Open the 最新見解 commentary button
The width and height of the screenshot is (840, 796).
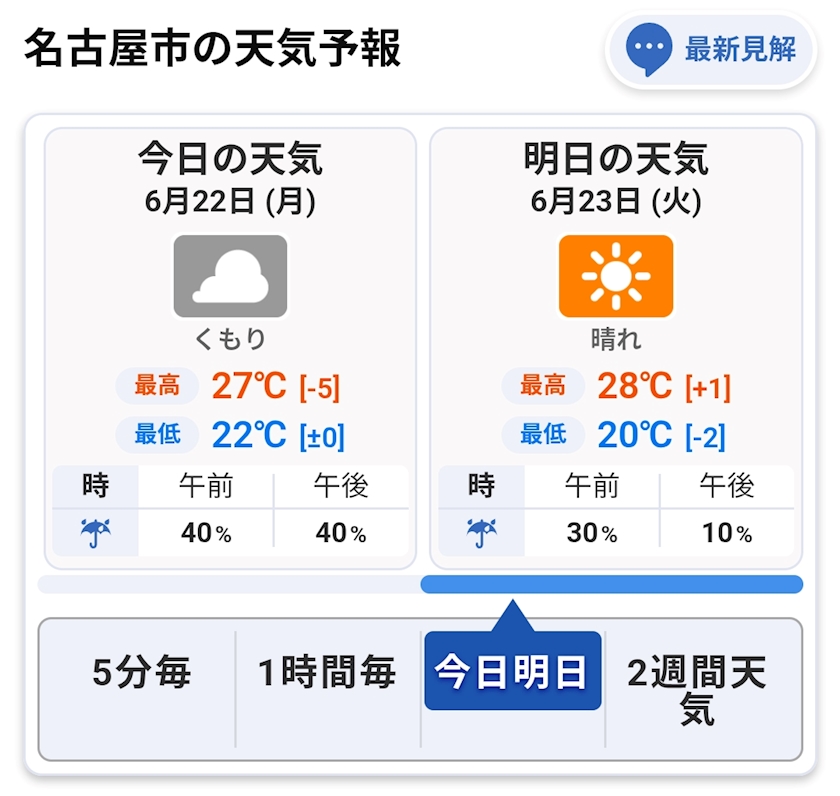point(710,50)
